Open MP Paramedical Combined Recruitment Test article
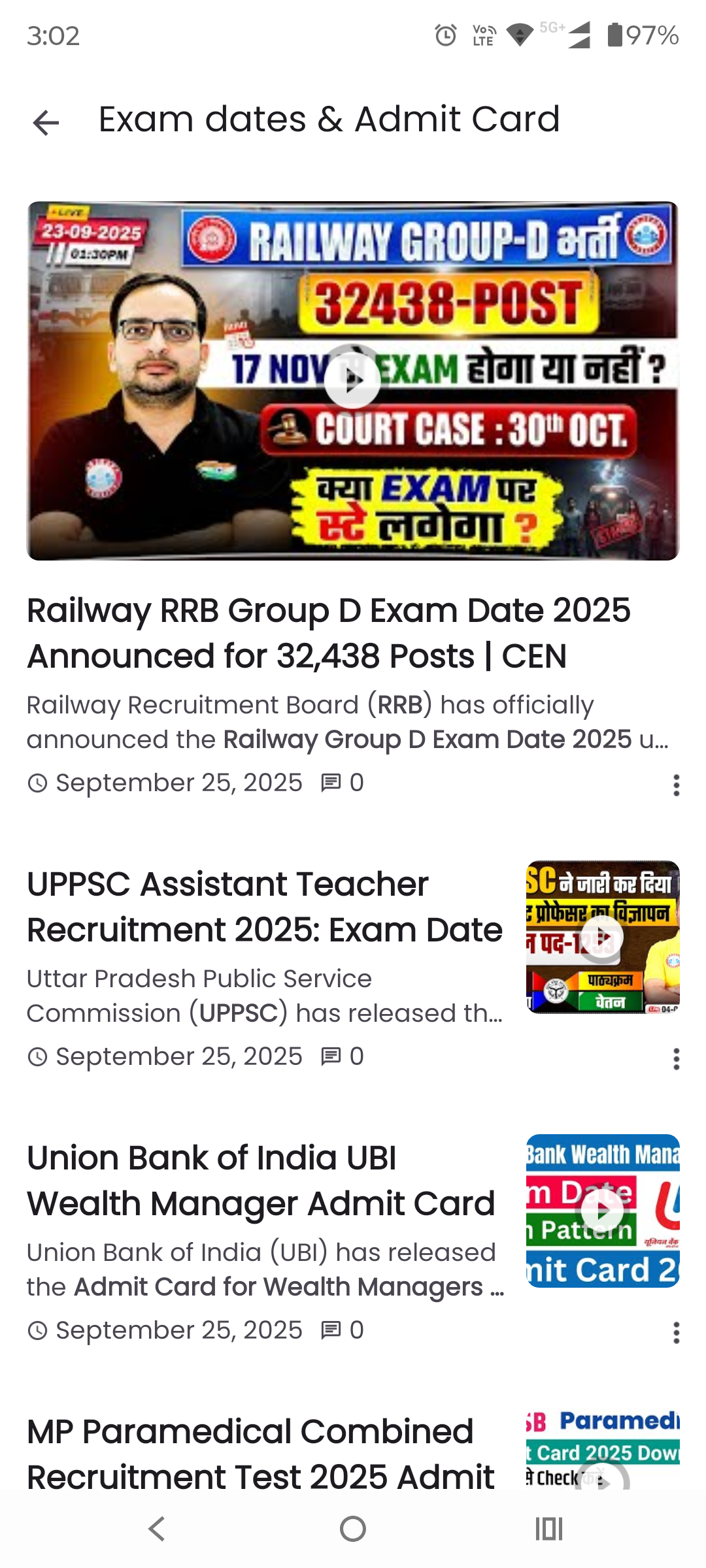The width and height of the screenshot is (706, 1568). [x=261, y=1454]
